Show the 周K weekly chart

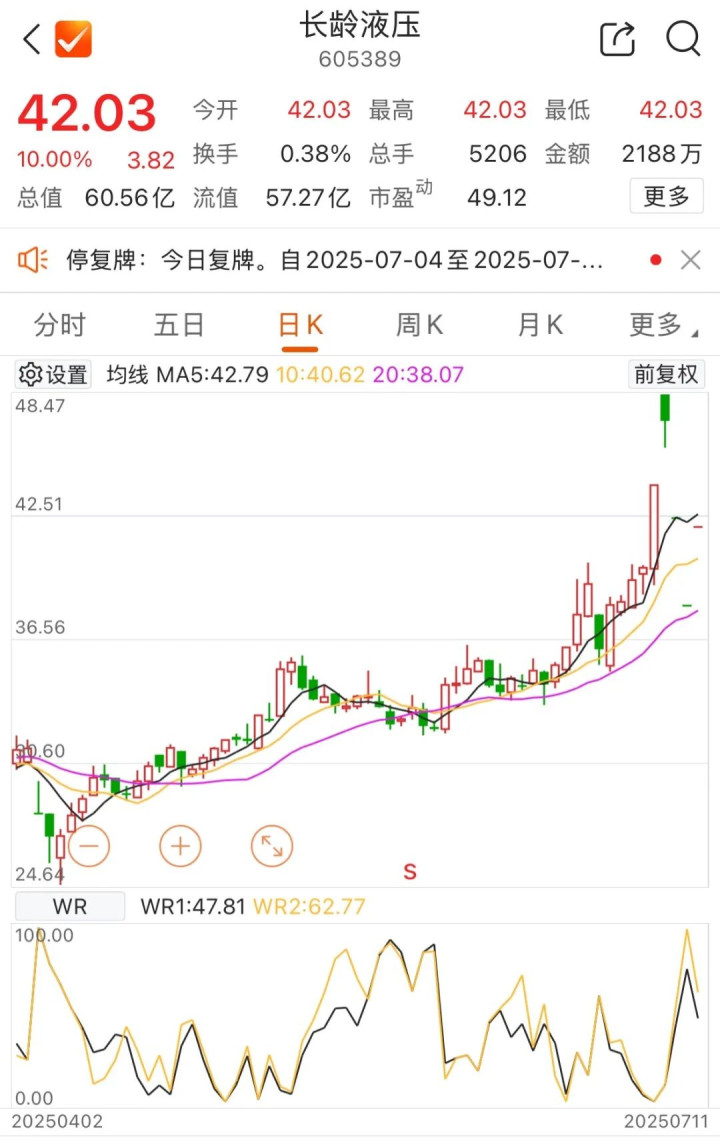[419, 325]
